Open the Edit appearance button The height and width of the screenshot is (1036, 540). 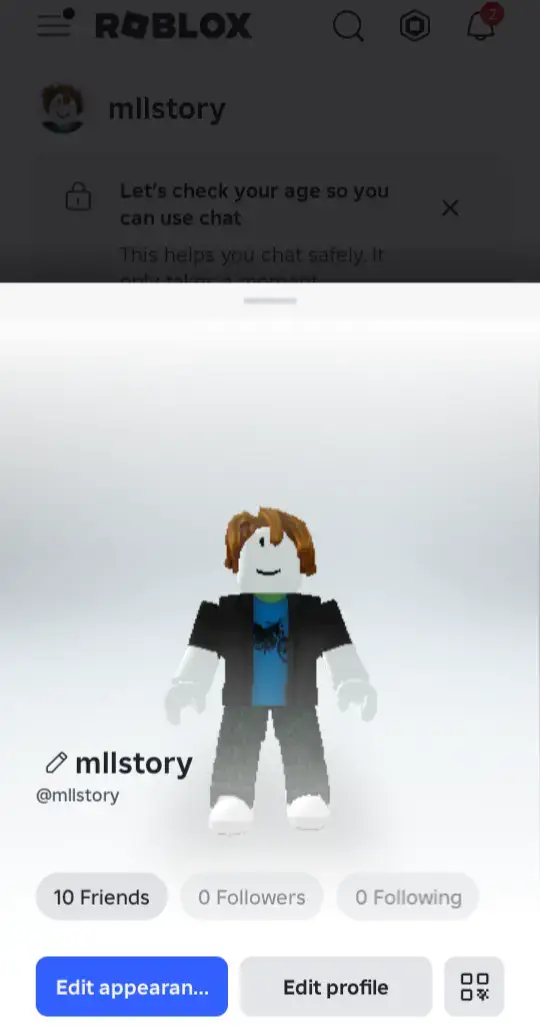pos(132,986)
